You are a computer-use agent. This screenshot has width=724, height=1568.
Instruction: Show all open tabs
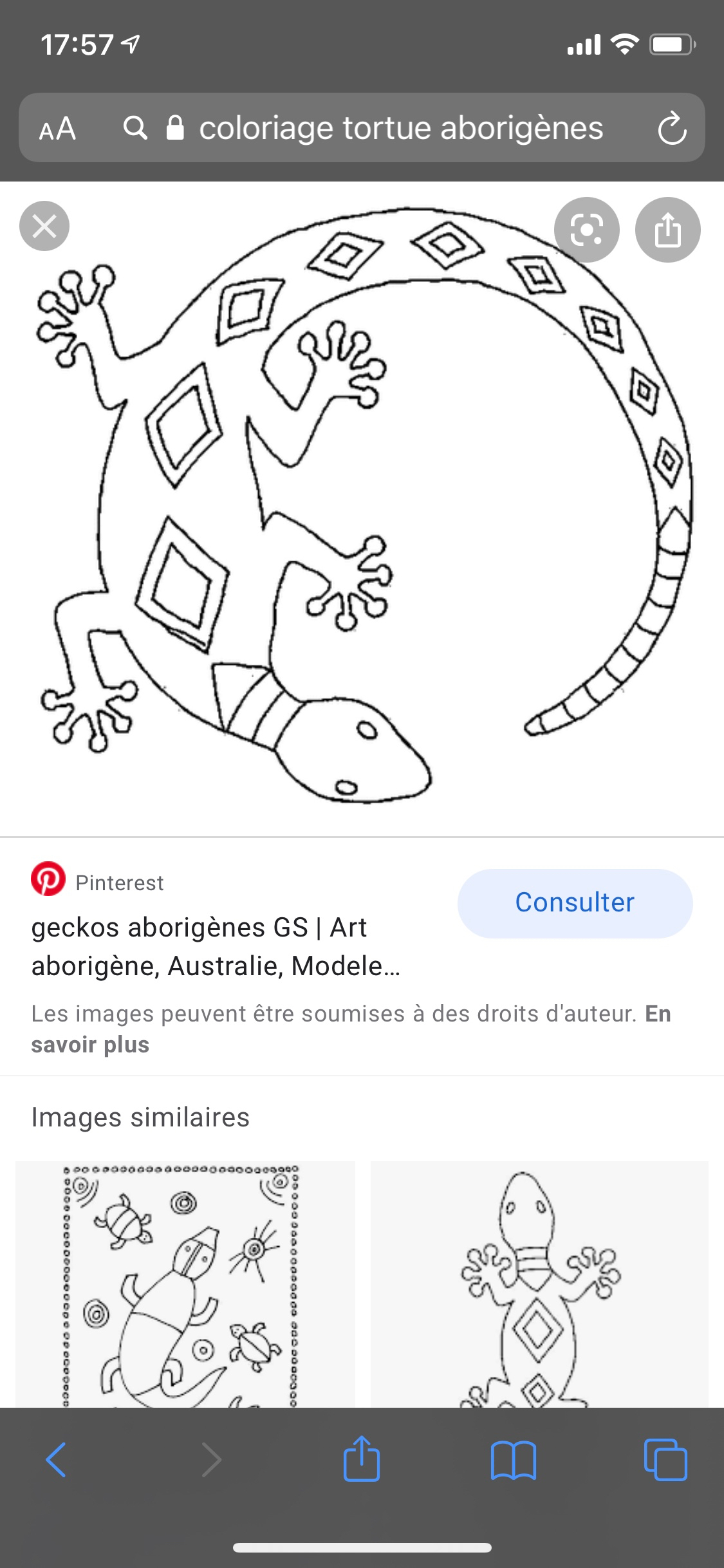(x=665, y=1460)
